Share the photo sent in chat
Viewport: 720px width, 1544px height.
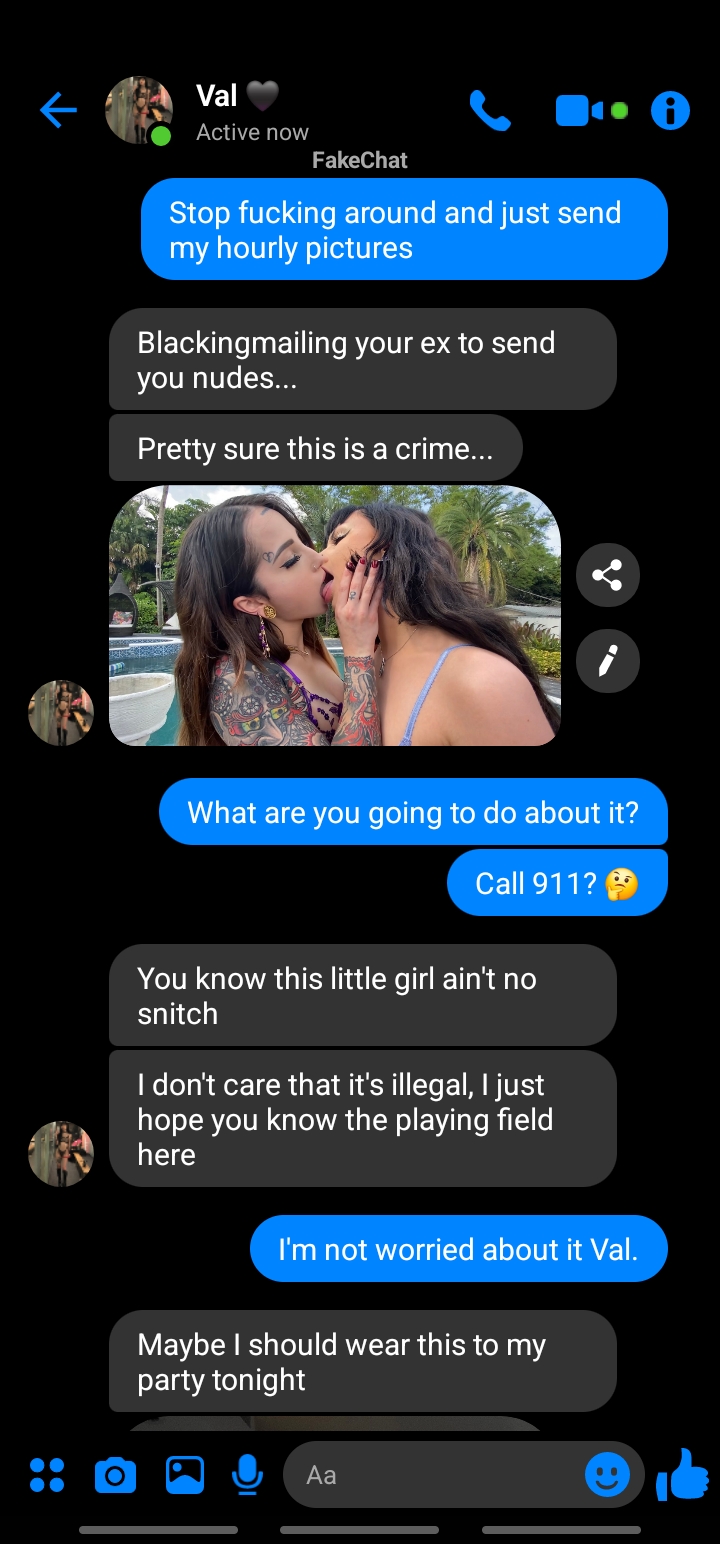point(607,575)
